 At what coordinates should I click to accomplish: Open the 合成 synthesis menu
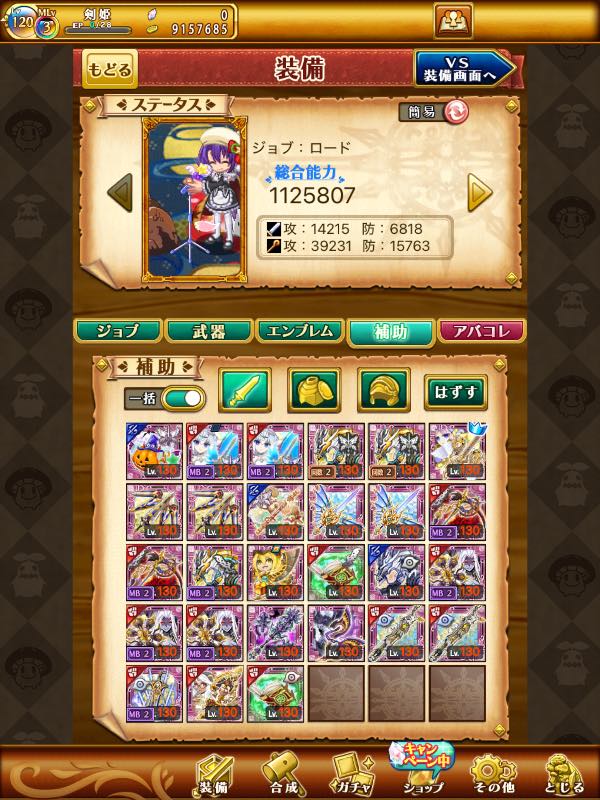tap(283, 773)
